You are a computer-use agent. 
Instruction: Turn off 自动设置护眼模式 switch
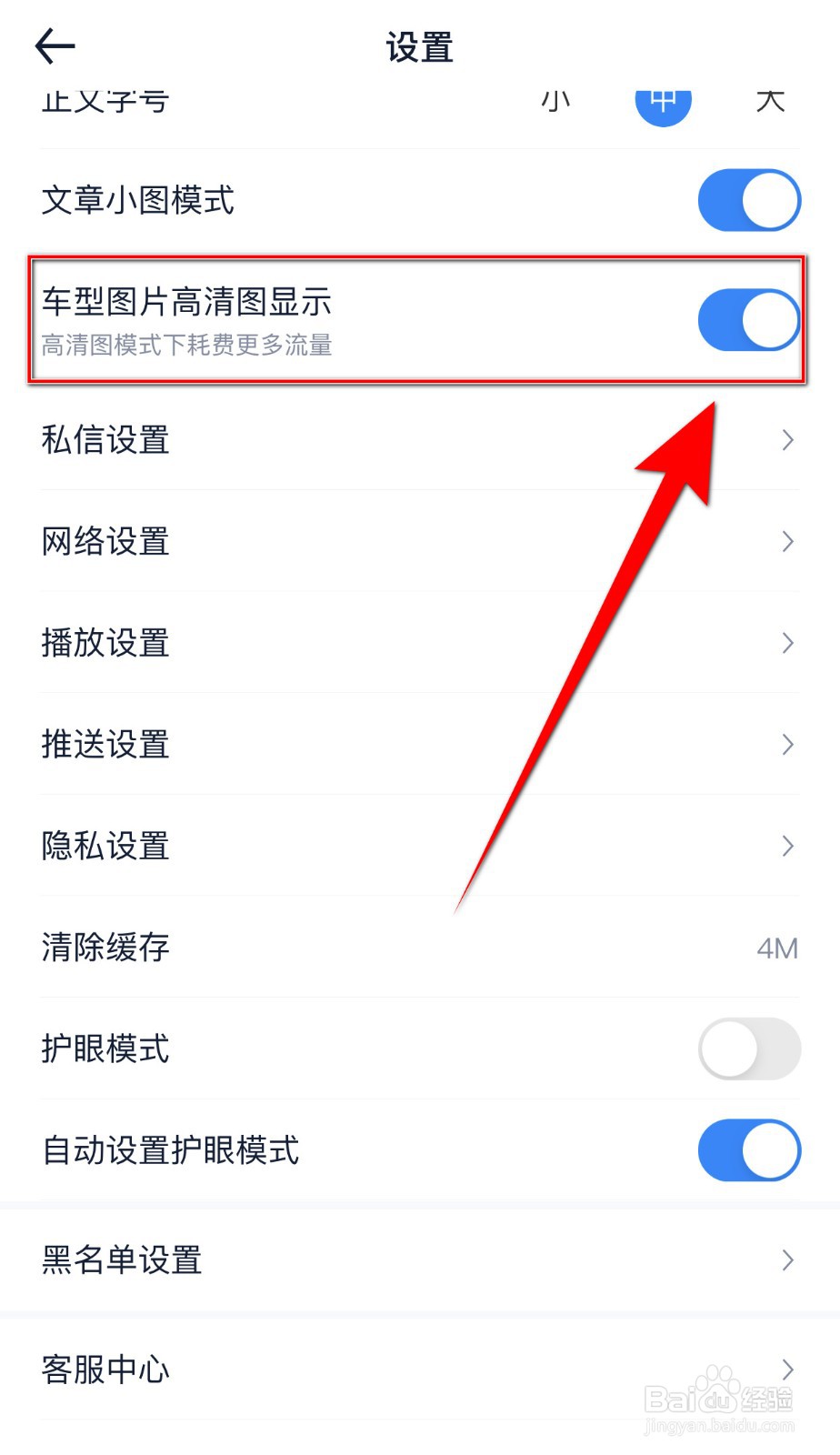point(747,1149)
